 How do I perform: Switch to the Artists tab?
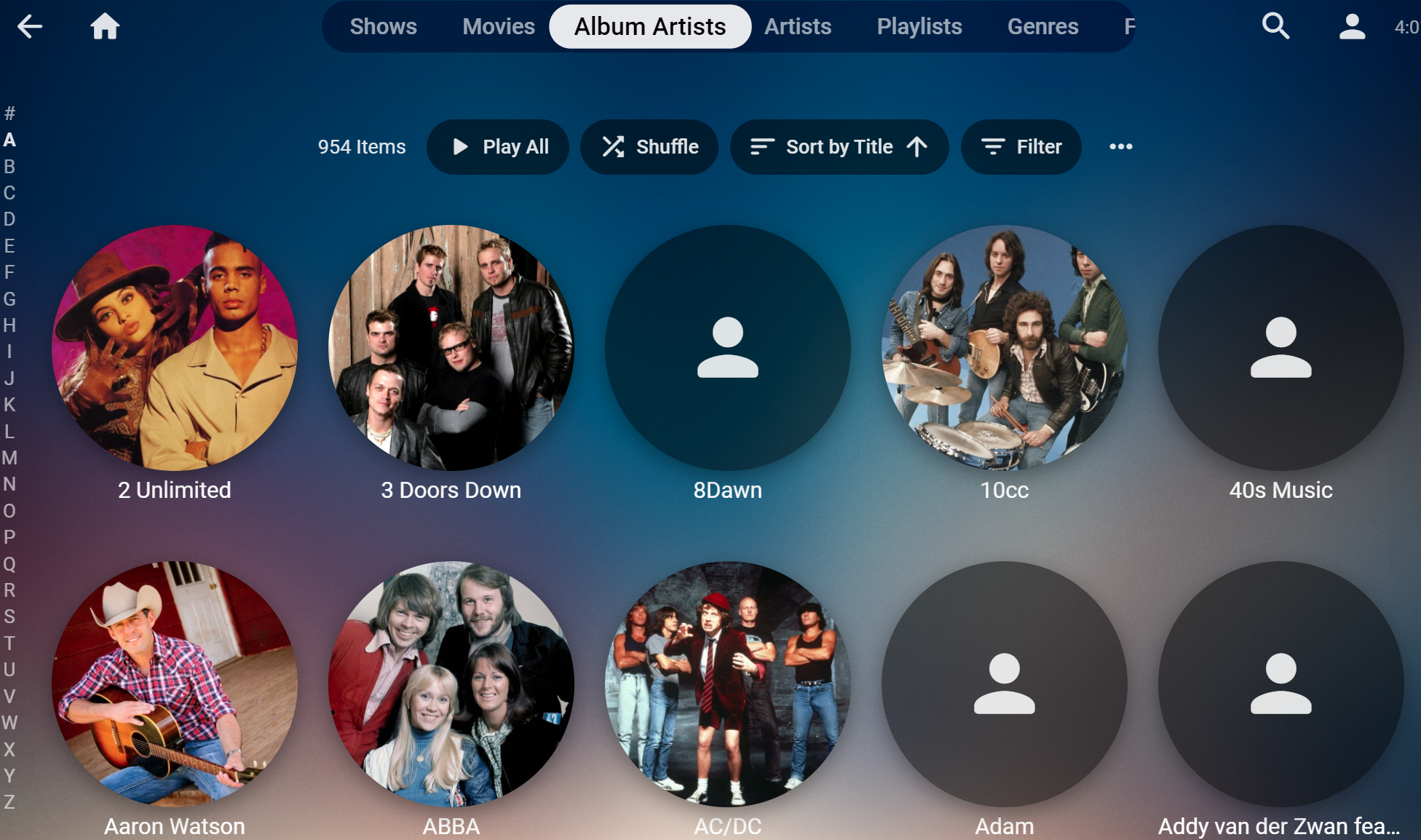pyautogui.click(x=797, y=27)
